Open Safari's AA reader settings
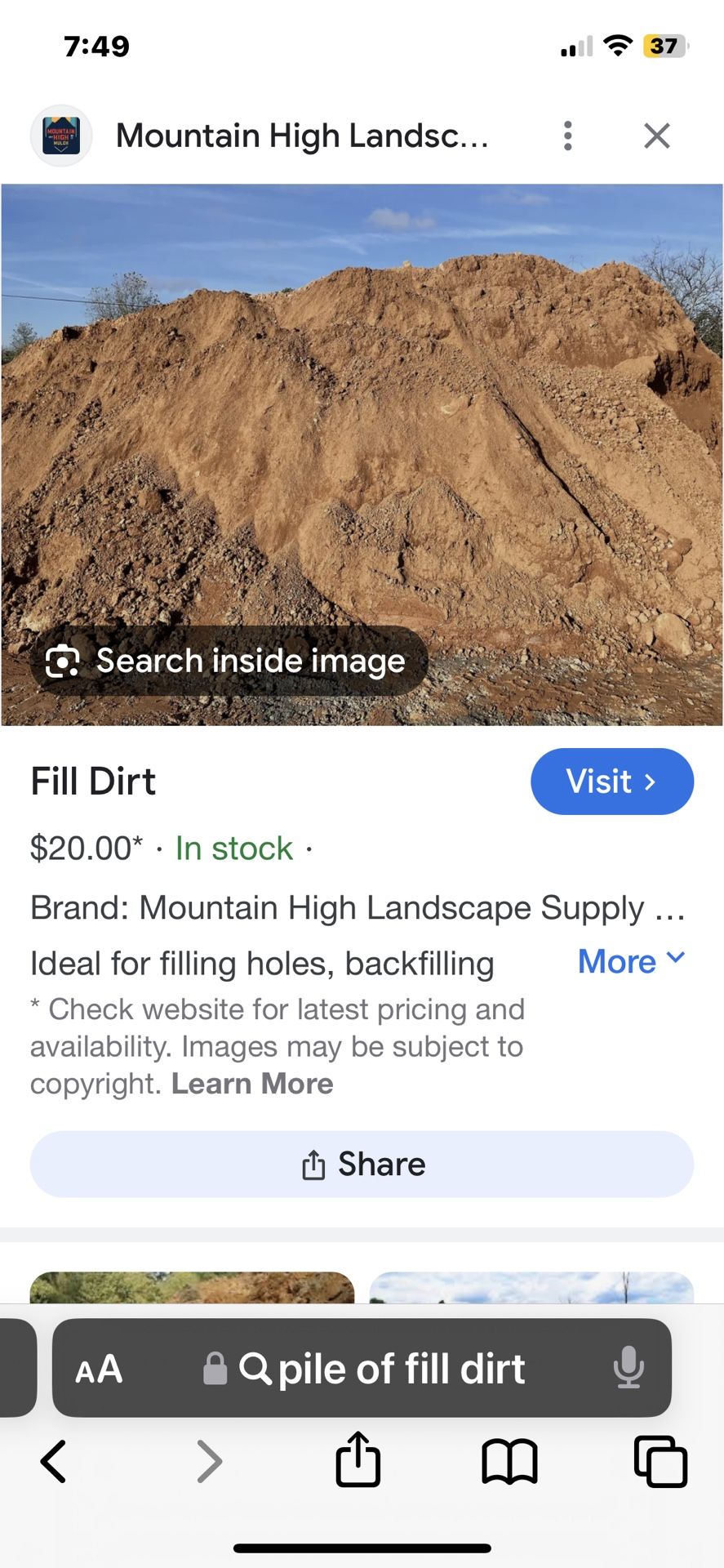724x1568 pixels. [x=99, y=1370]
